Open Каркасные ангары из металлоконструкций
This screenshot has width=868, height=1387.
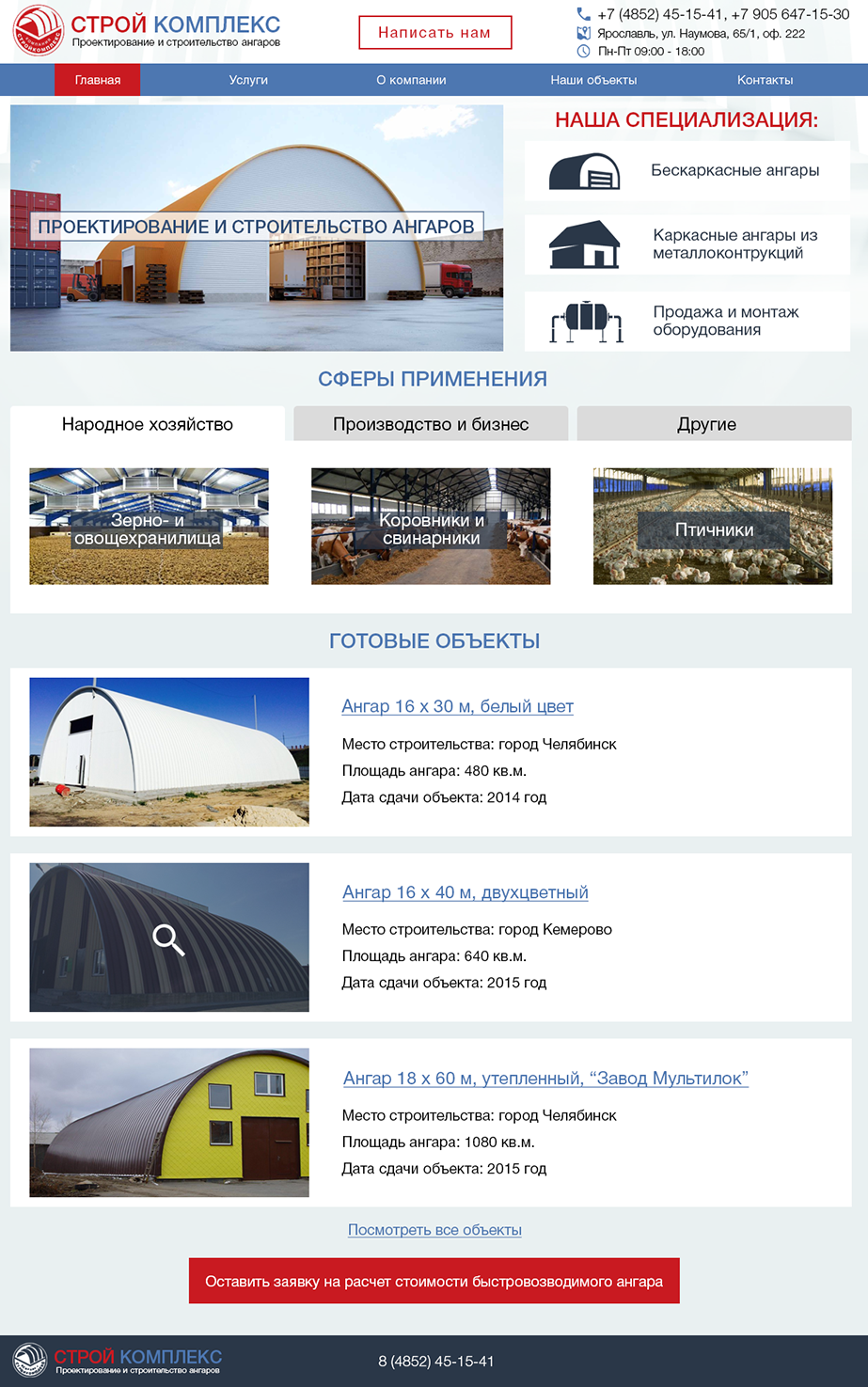click(x=687, y=244)
